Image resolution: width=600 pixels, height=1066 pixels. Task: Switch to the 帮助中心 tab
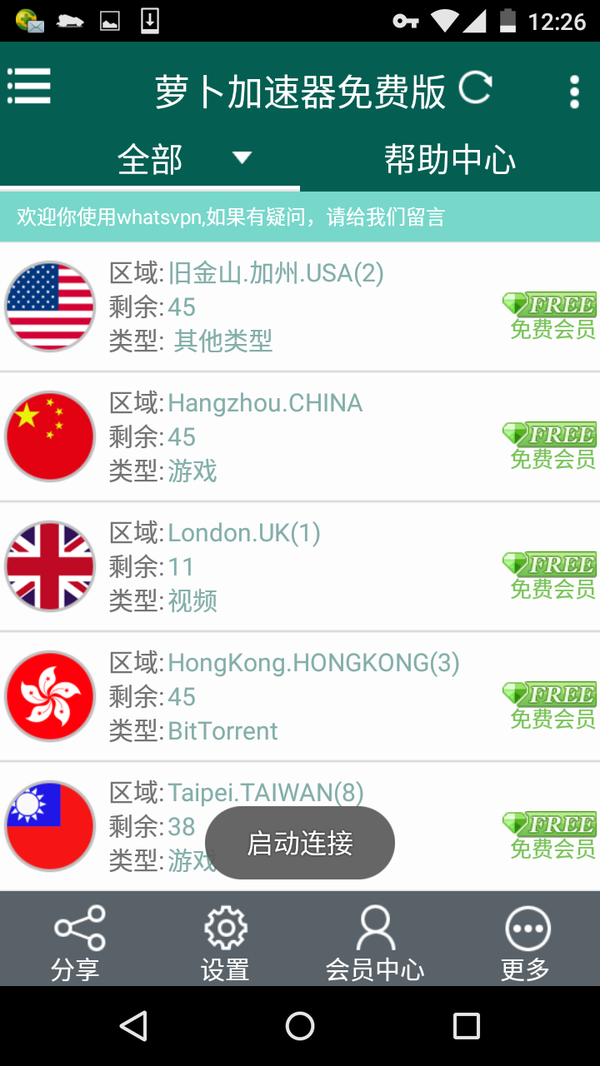[x=449, y=159]
